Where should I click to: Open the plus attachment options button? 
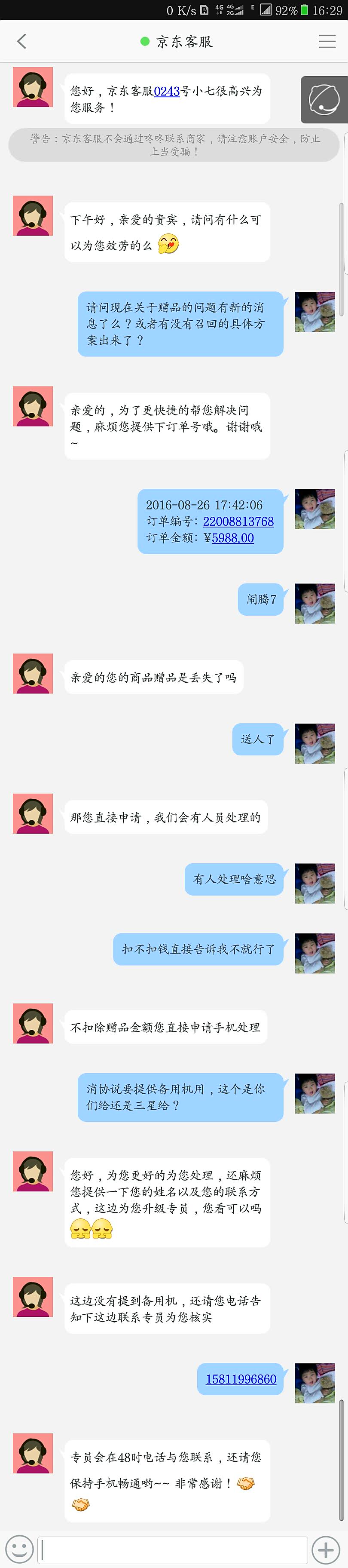326,1550
